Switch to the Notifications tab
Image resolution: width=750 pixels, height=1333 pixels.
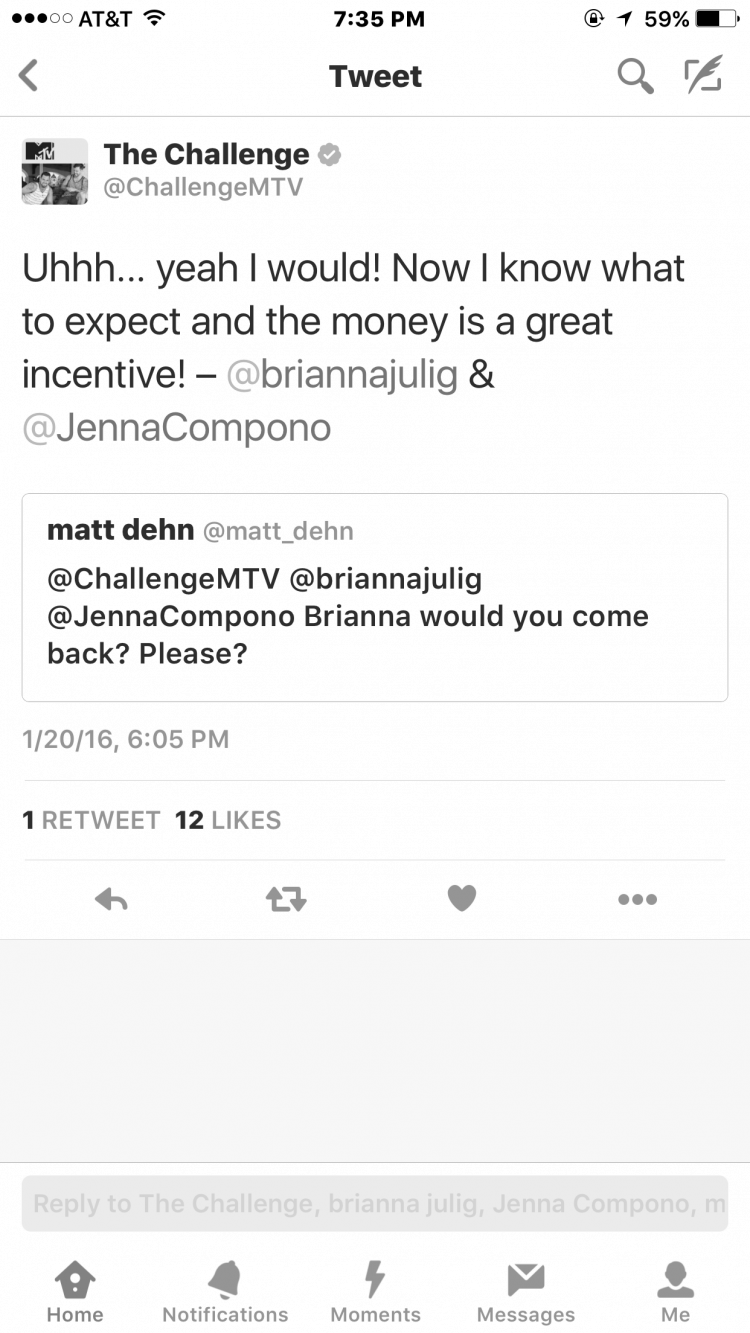[225, 1293]
